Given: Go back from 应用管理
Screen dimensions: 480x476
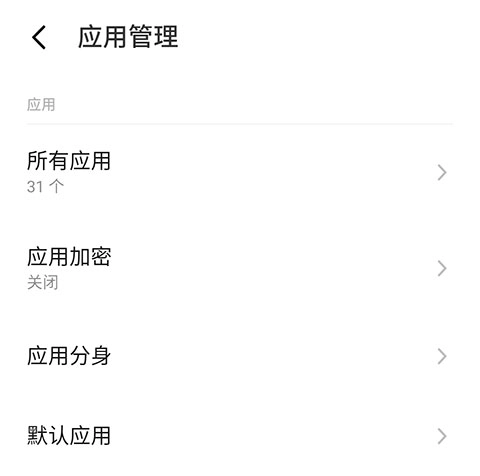Looking at the screenshot, I should [39, 37].
